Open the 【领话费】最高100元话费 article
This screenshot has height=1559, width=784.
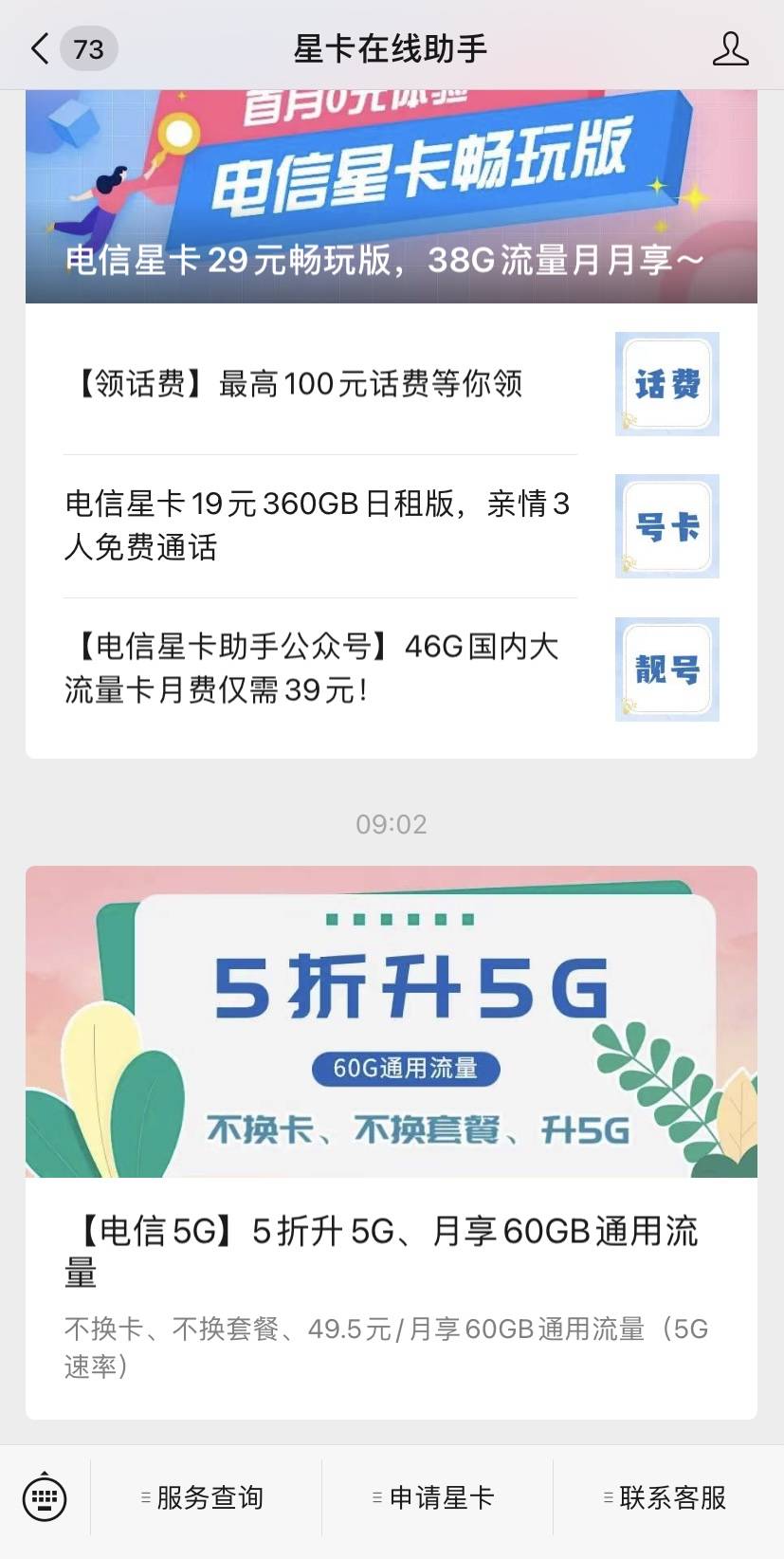(391, 384)
